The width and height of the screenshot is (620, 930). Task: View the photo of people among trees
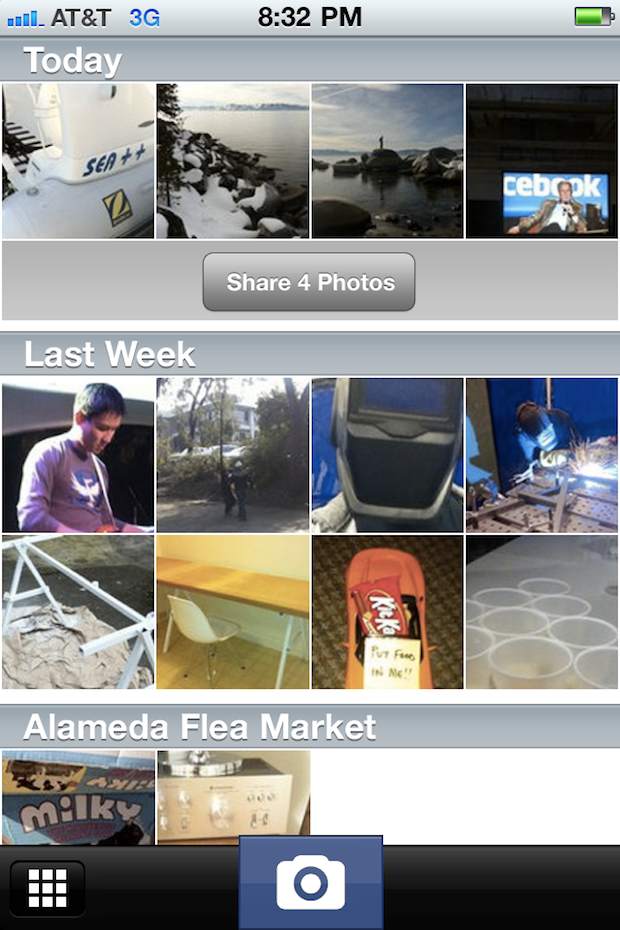pyautogui.click(x=233, y=455)
